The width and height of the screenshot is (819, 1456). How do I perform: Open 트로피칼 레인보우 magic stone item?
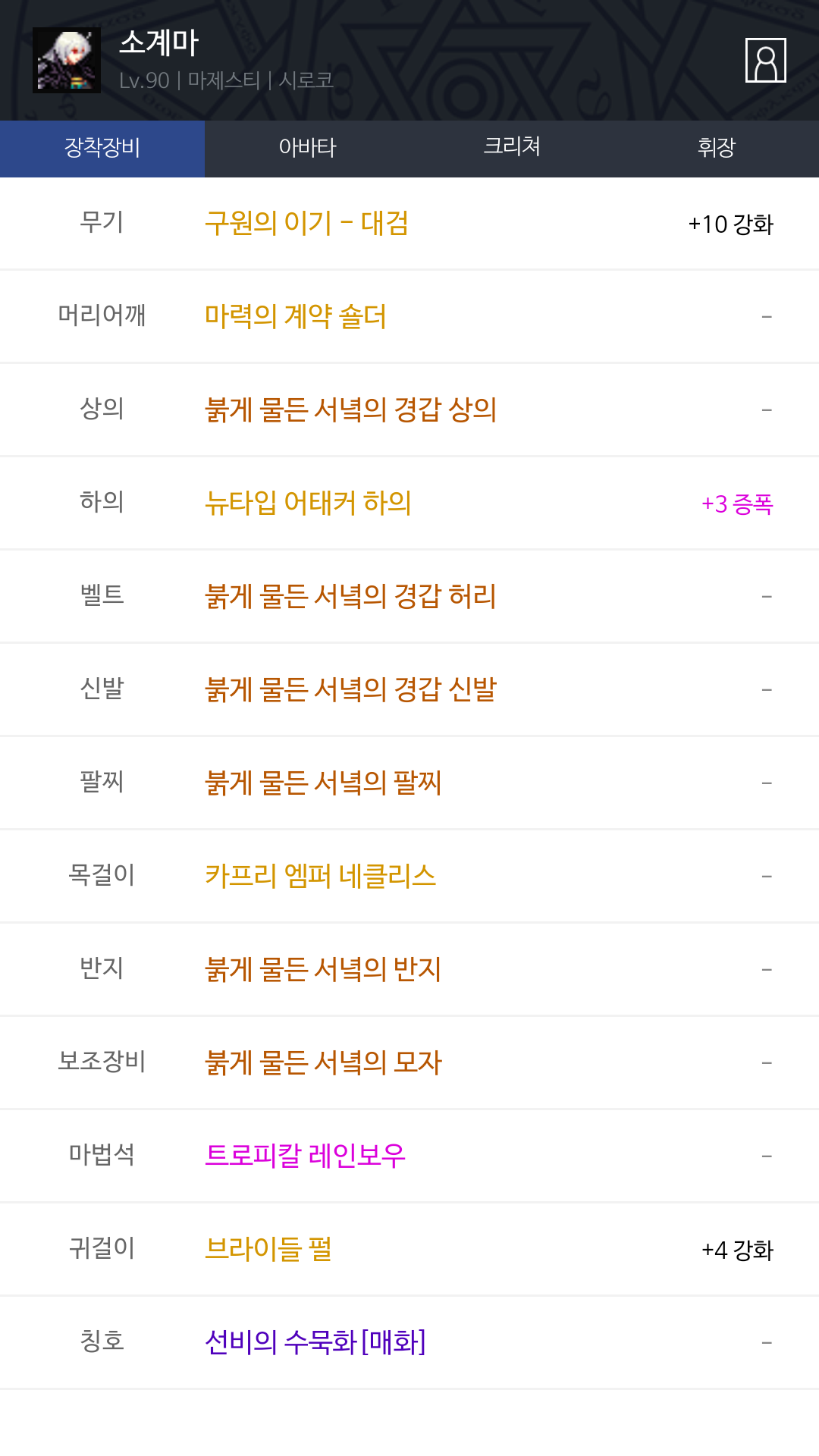coord(305,1156)
